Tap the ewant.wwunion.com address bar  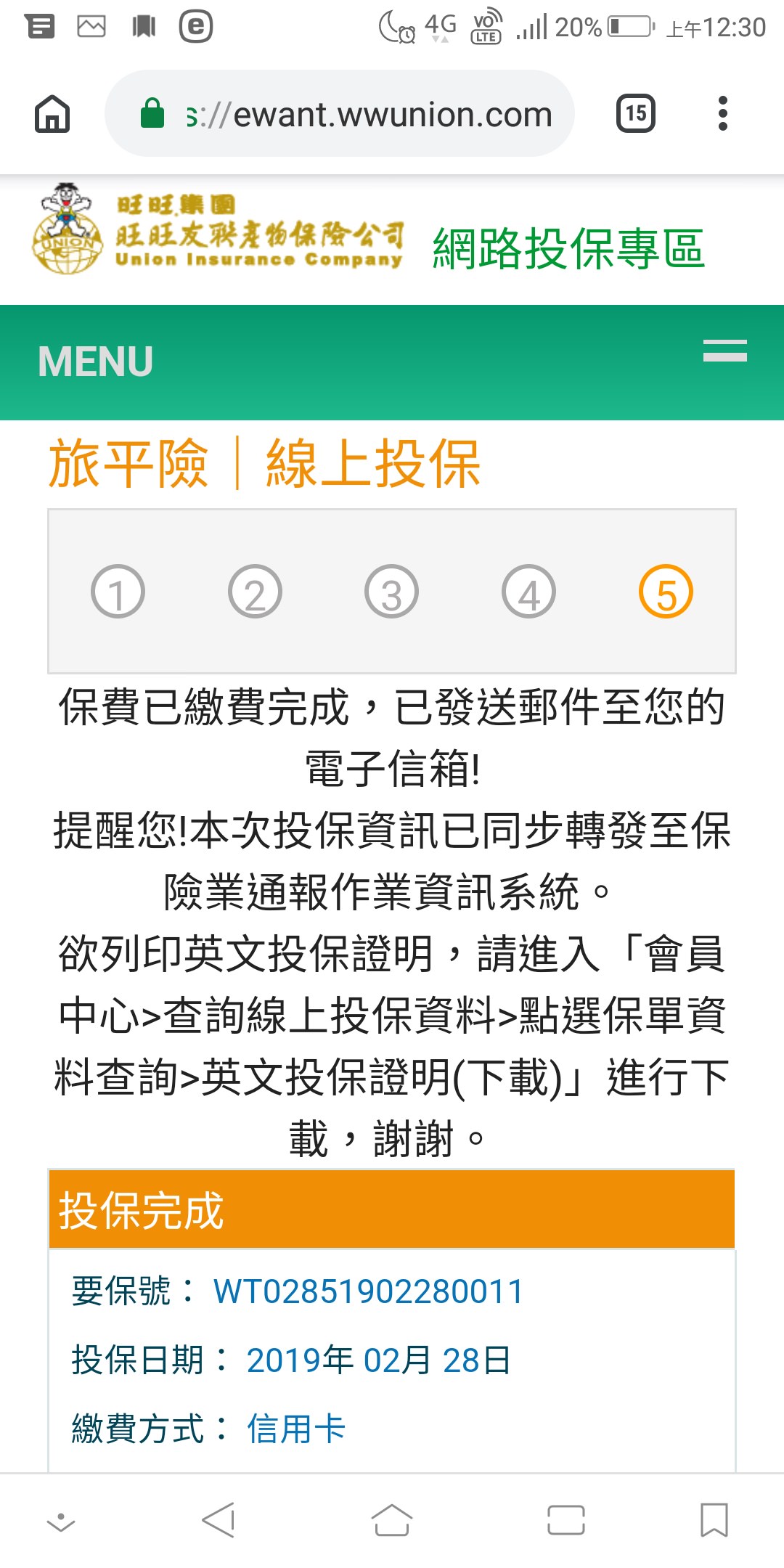click(340, 114)
